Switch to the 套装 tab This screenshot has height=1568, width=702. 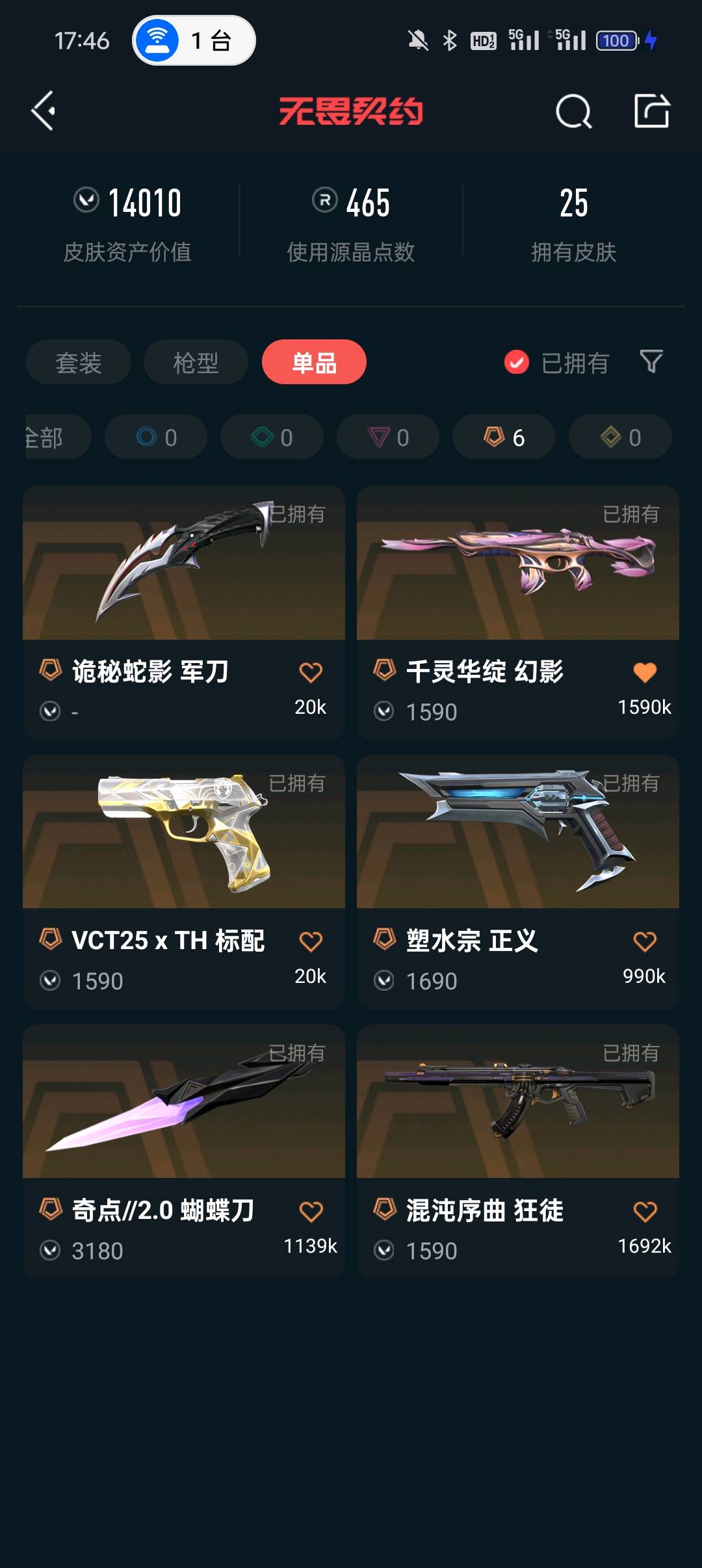coord(78,362)
